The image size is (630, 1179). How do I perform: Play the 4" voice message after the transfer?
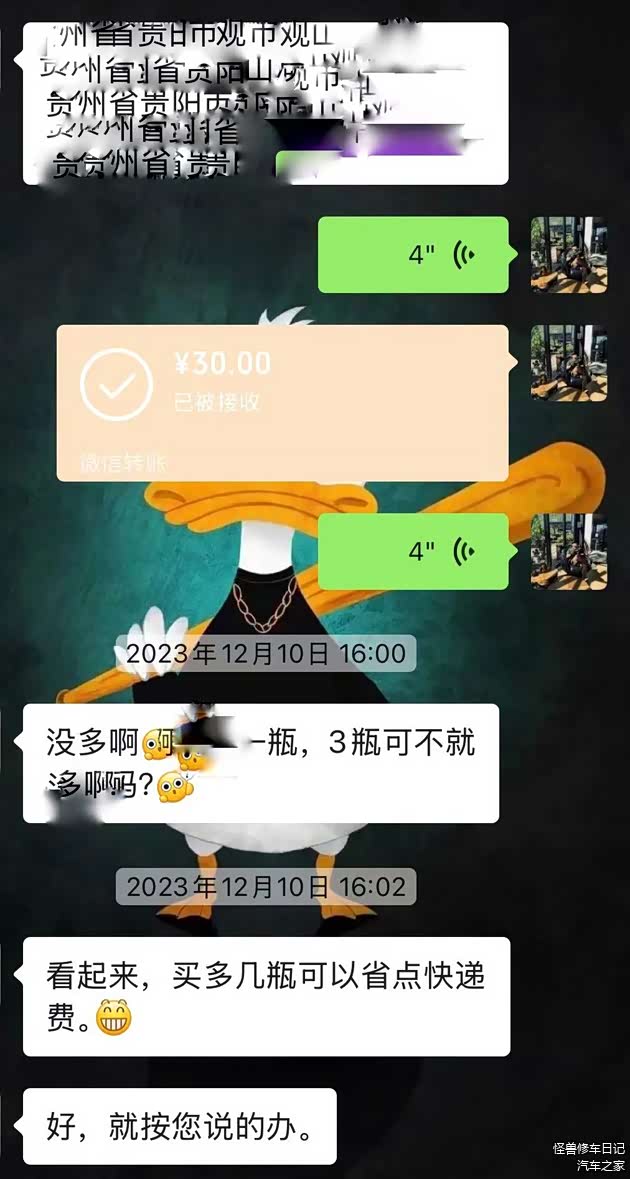click(x=412, y=551)
